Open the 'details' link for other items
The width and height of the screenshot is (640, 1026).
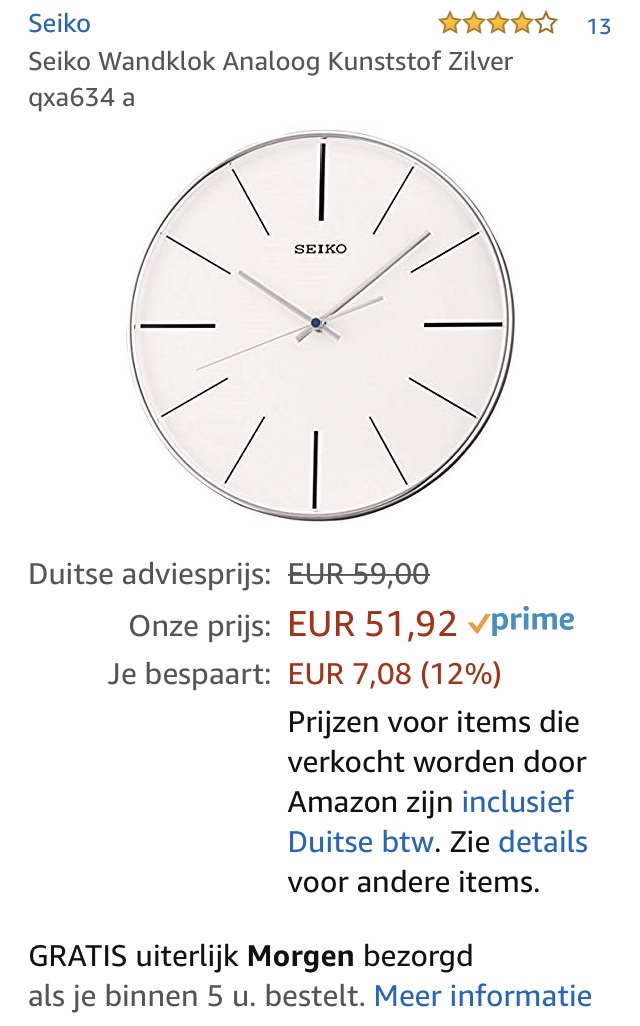(x=543, y=841)
